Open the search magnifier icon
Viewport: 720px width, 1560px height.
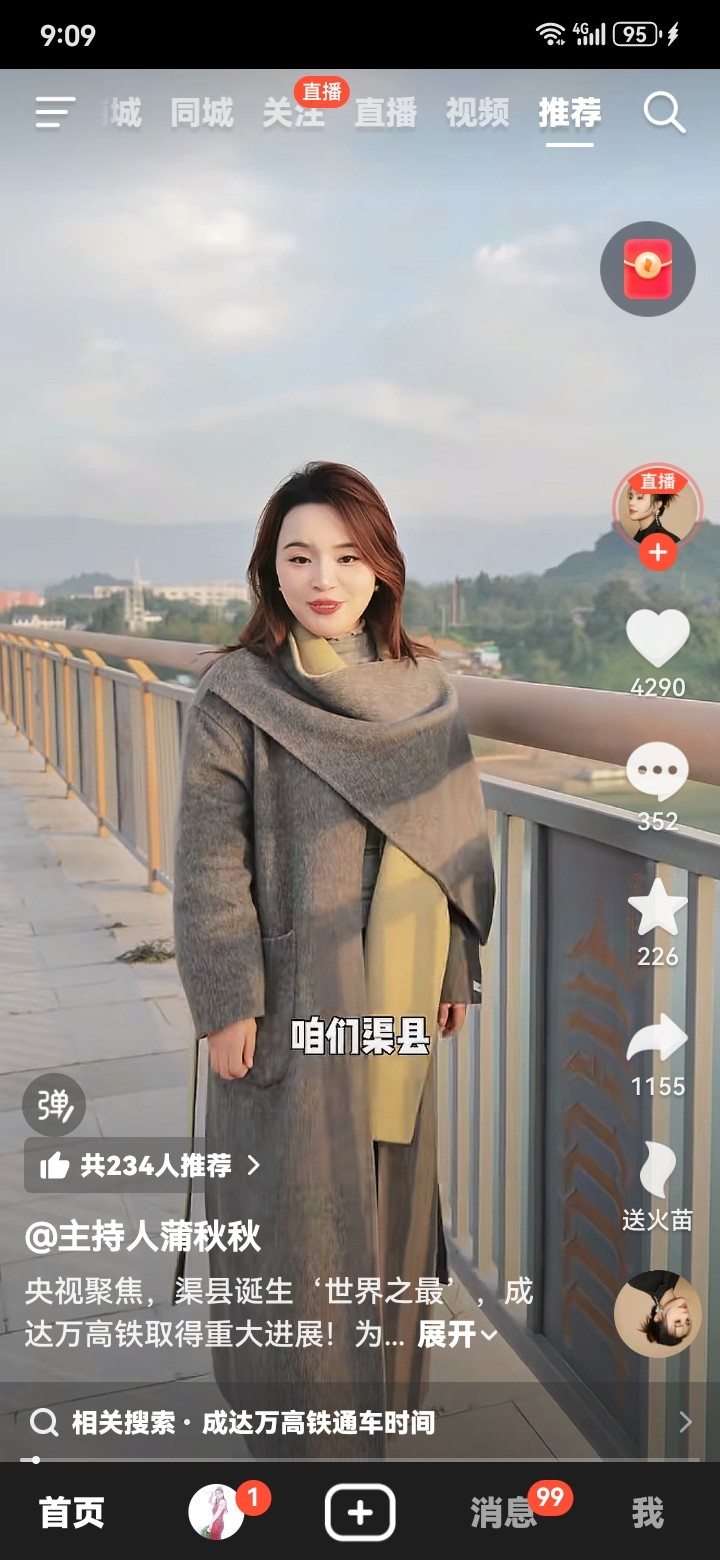[x=664, y=113]
